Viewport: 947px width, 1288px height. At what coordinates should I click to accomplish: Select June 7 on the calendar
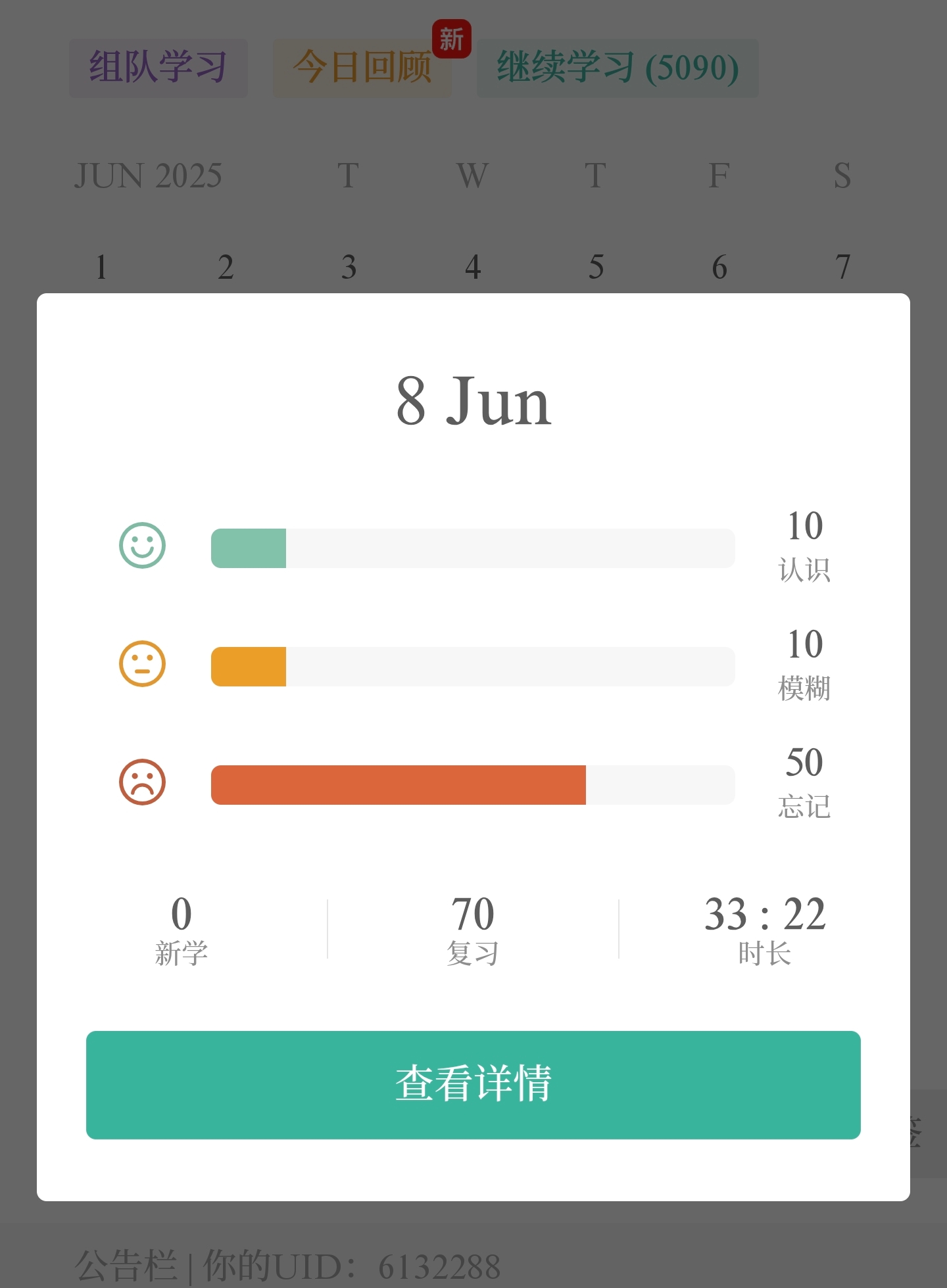click(x=842, y=267)
